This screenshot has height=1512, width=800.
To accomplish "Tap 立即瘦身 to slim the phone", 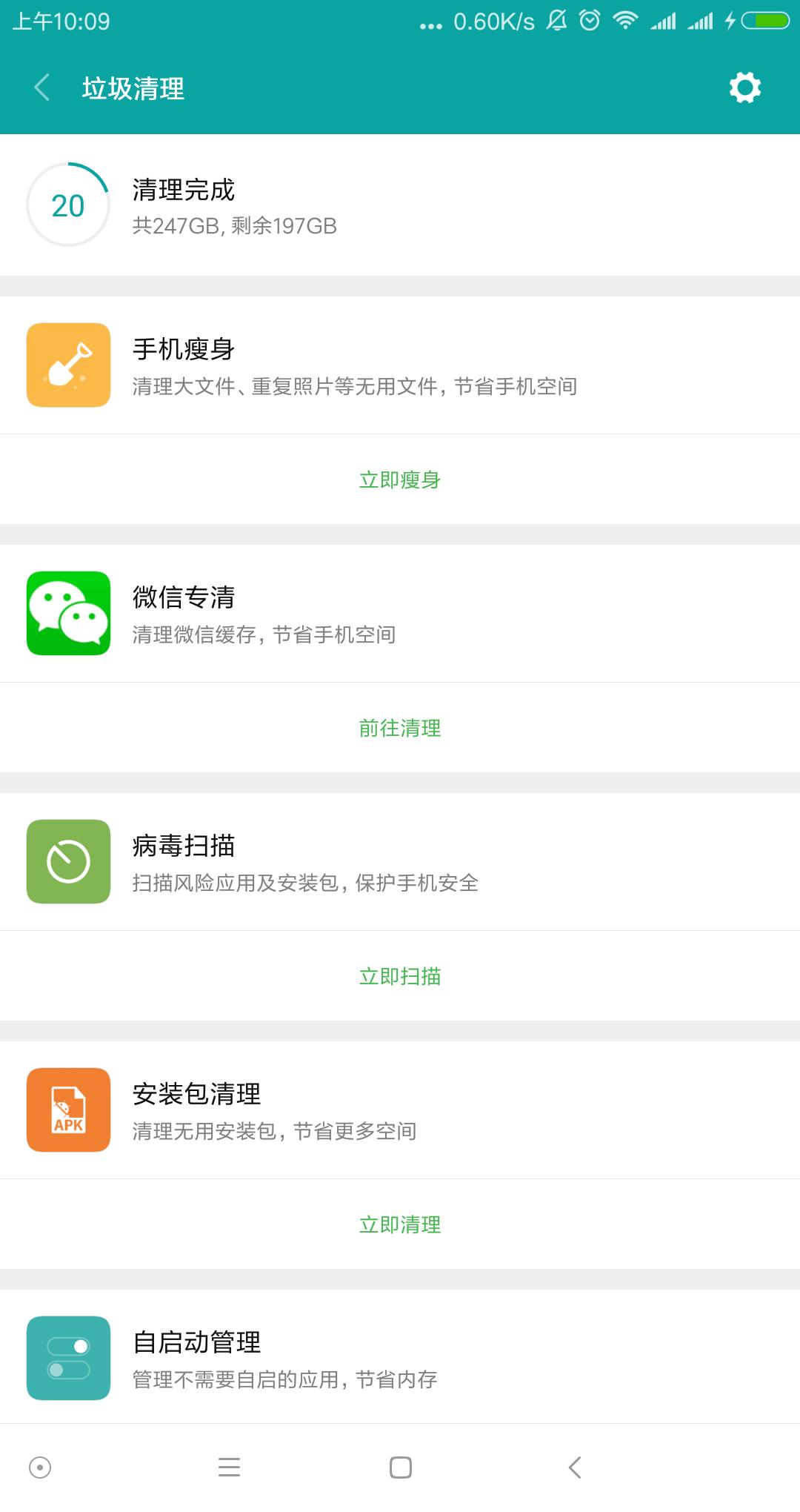I will coord(400,480).
